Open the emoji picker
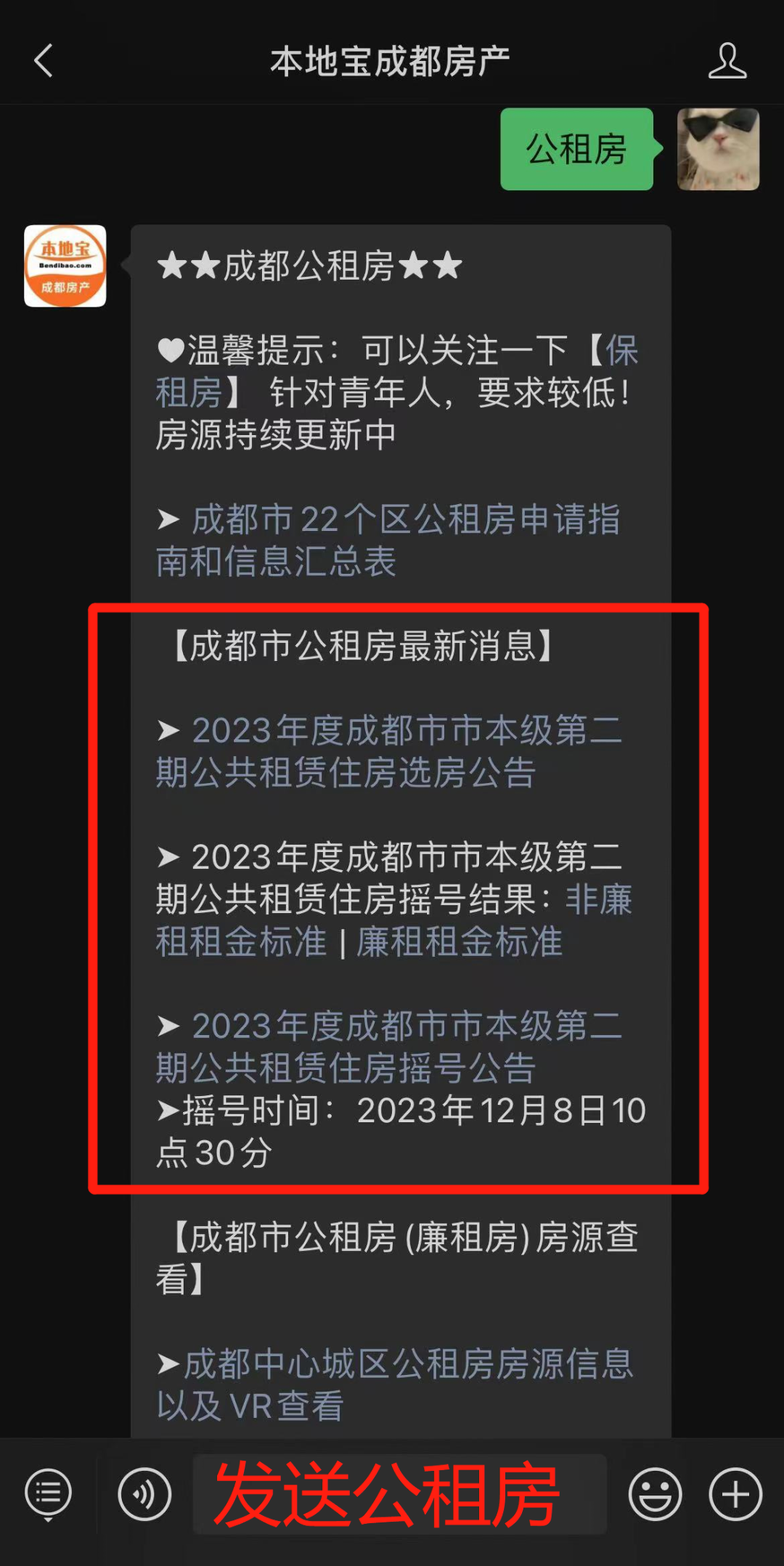 (655, 1494)
